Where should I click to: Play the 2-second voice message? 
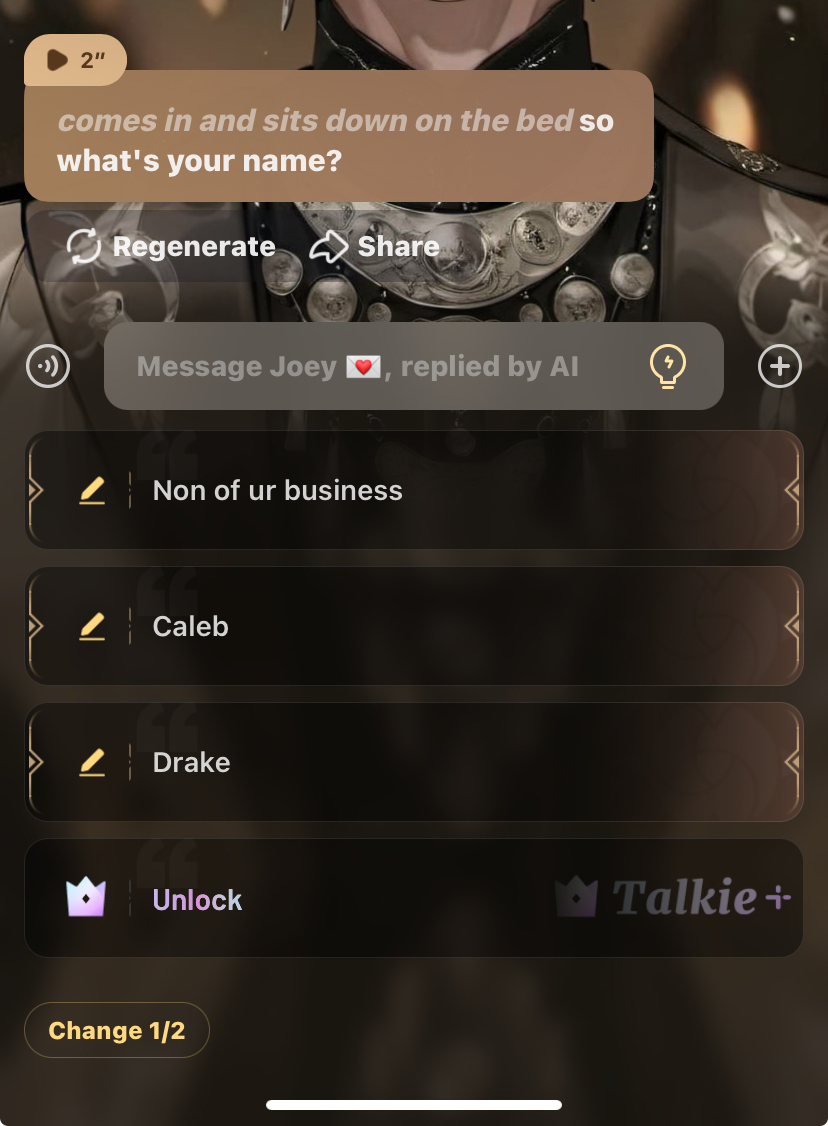click(74, 60)
